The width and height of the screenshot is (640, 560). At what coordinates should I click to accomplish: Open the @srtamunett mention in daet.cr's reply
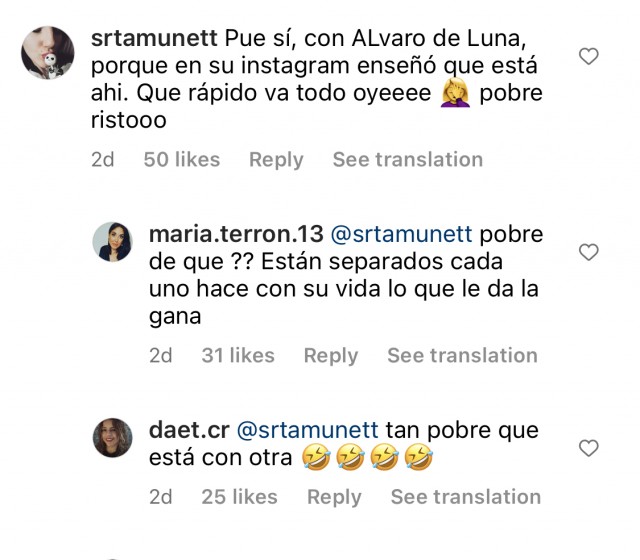(x=307, y=430)
